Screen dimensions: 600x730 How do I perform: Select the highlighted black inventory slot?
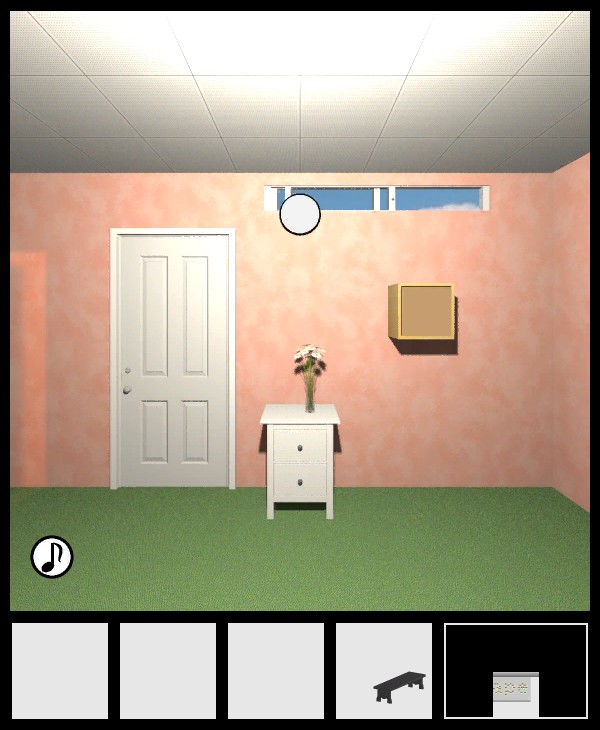click(x=516, y=671)
